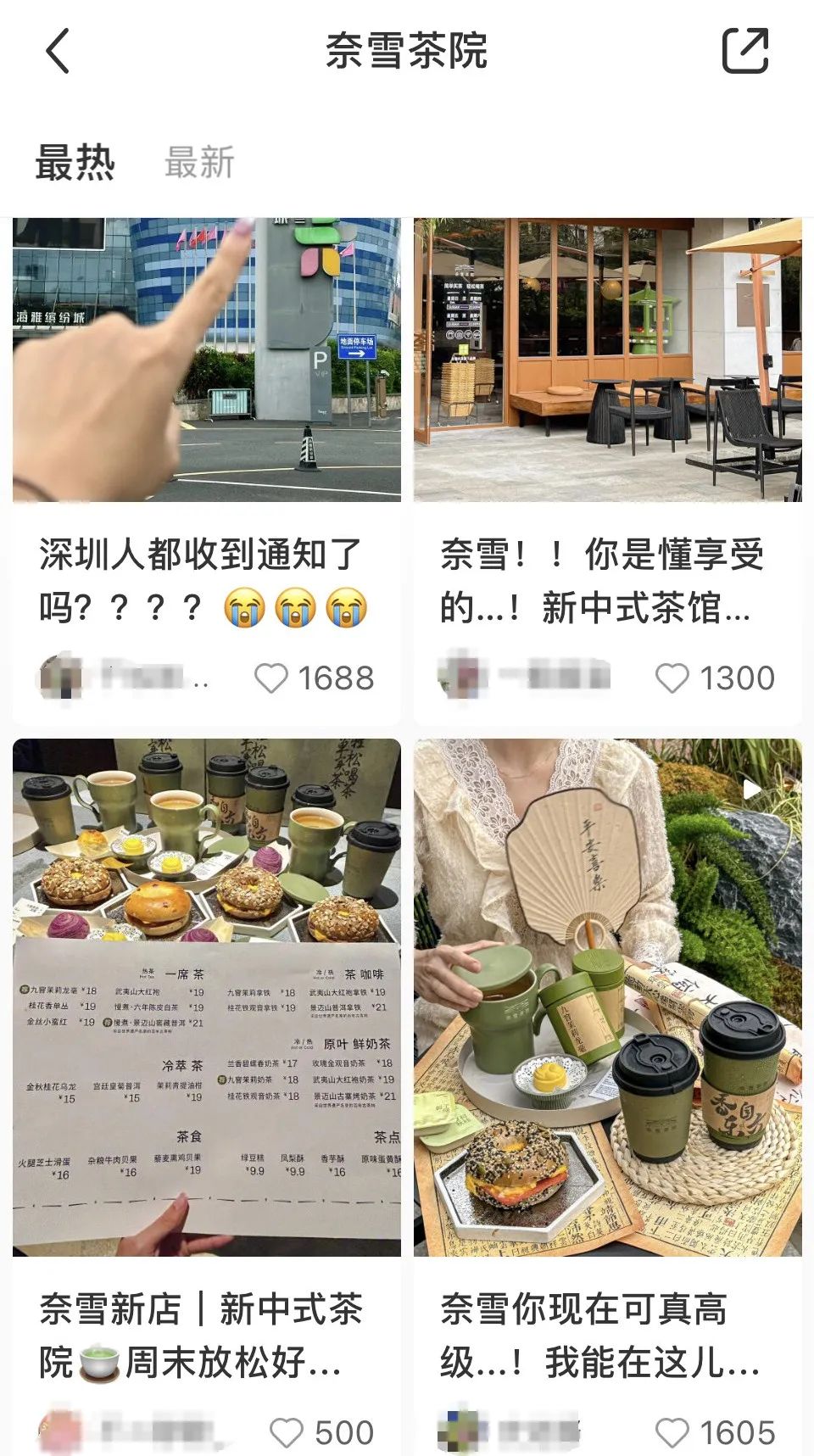814x1456 pixels.
Task: Like the post with 1605 likes
Action: pyautogui.click(x=672, y=1433)
